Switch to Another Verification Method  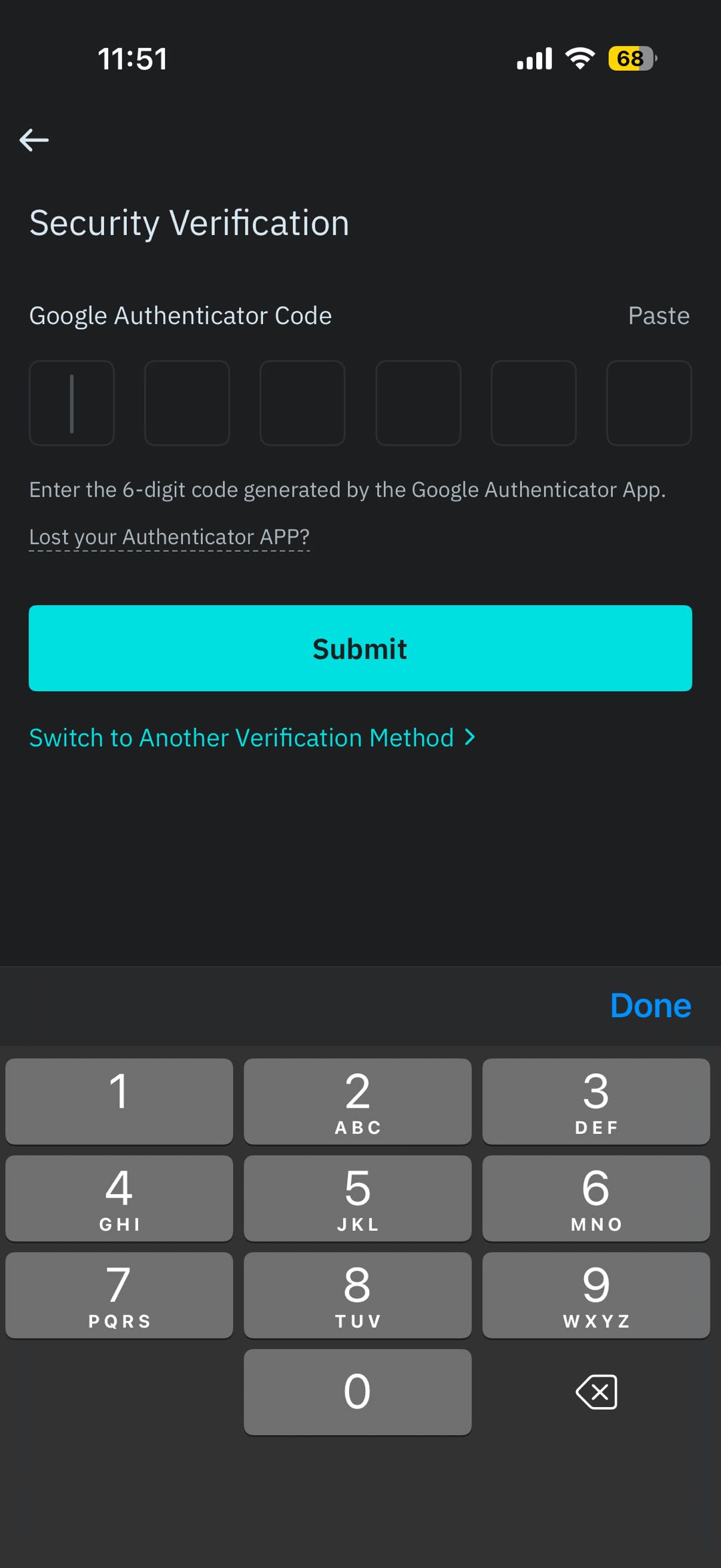252,738
